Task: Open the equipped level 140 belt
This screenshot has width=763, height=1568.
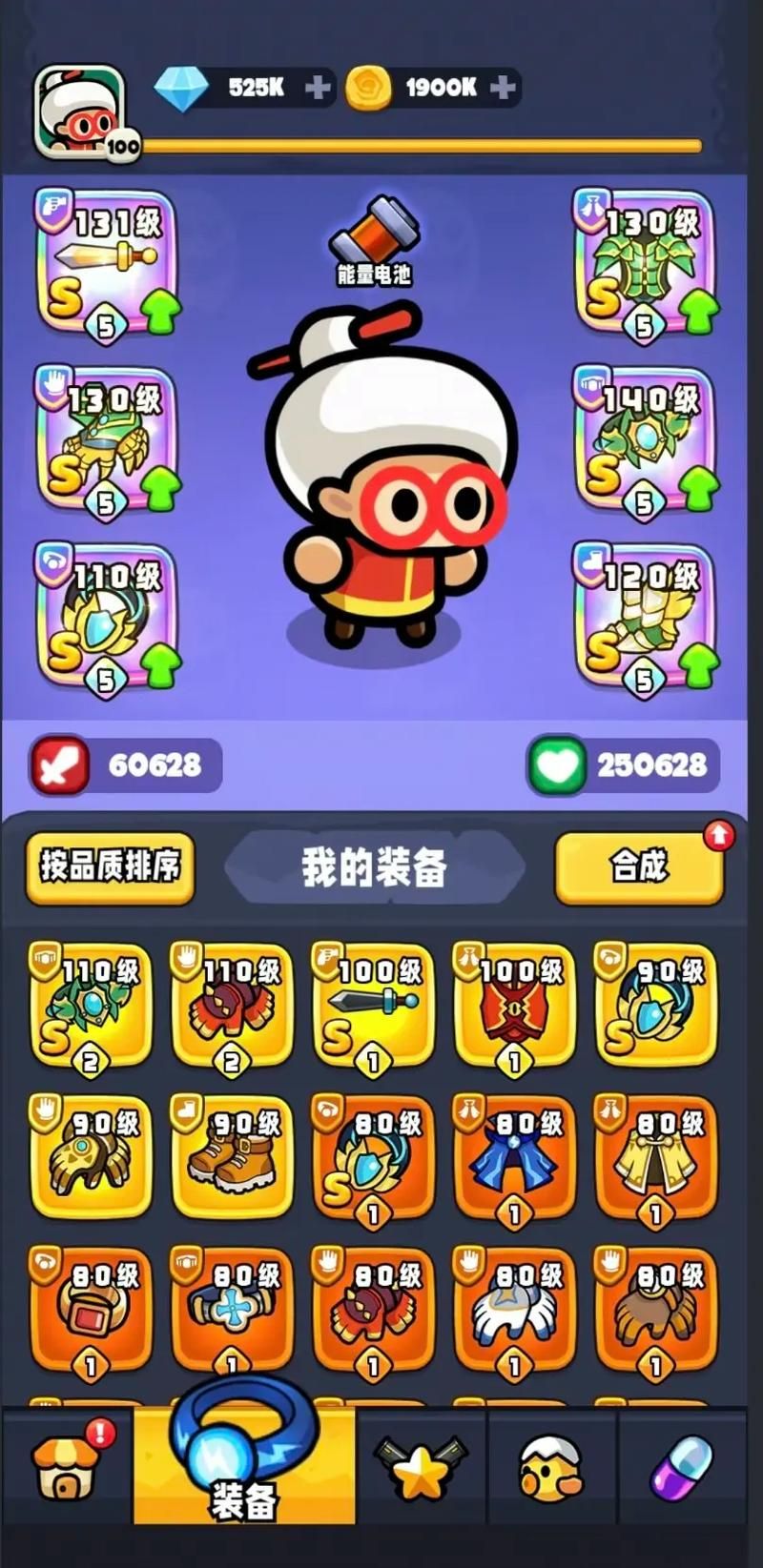Action: point(644,438)
